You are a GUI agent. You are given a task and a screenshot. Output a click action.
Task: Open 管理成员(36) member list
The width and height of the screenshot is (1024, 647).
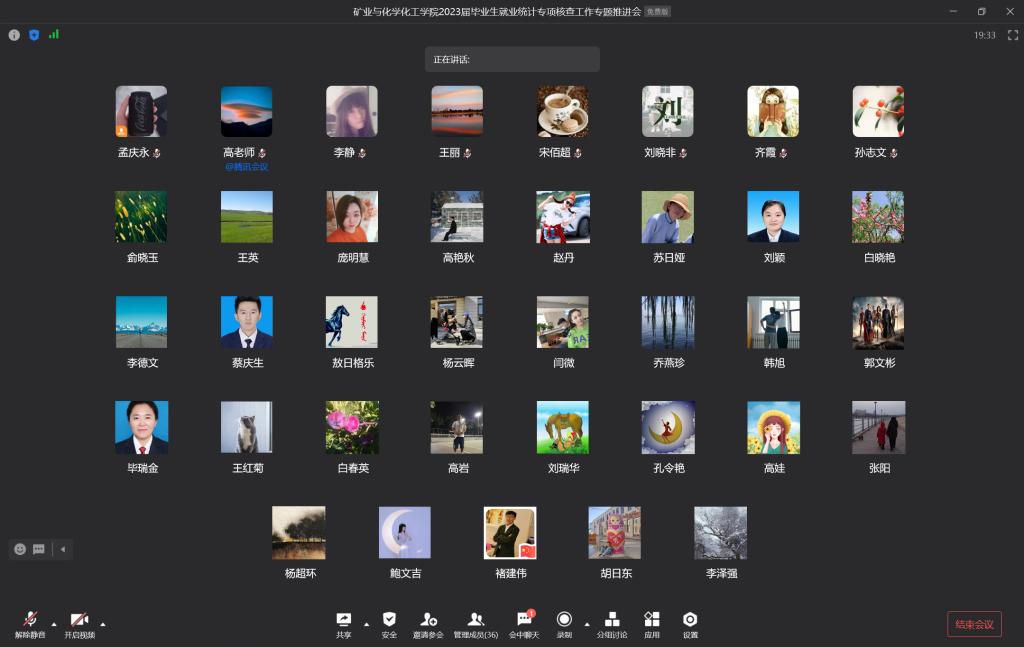[476, 624]
